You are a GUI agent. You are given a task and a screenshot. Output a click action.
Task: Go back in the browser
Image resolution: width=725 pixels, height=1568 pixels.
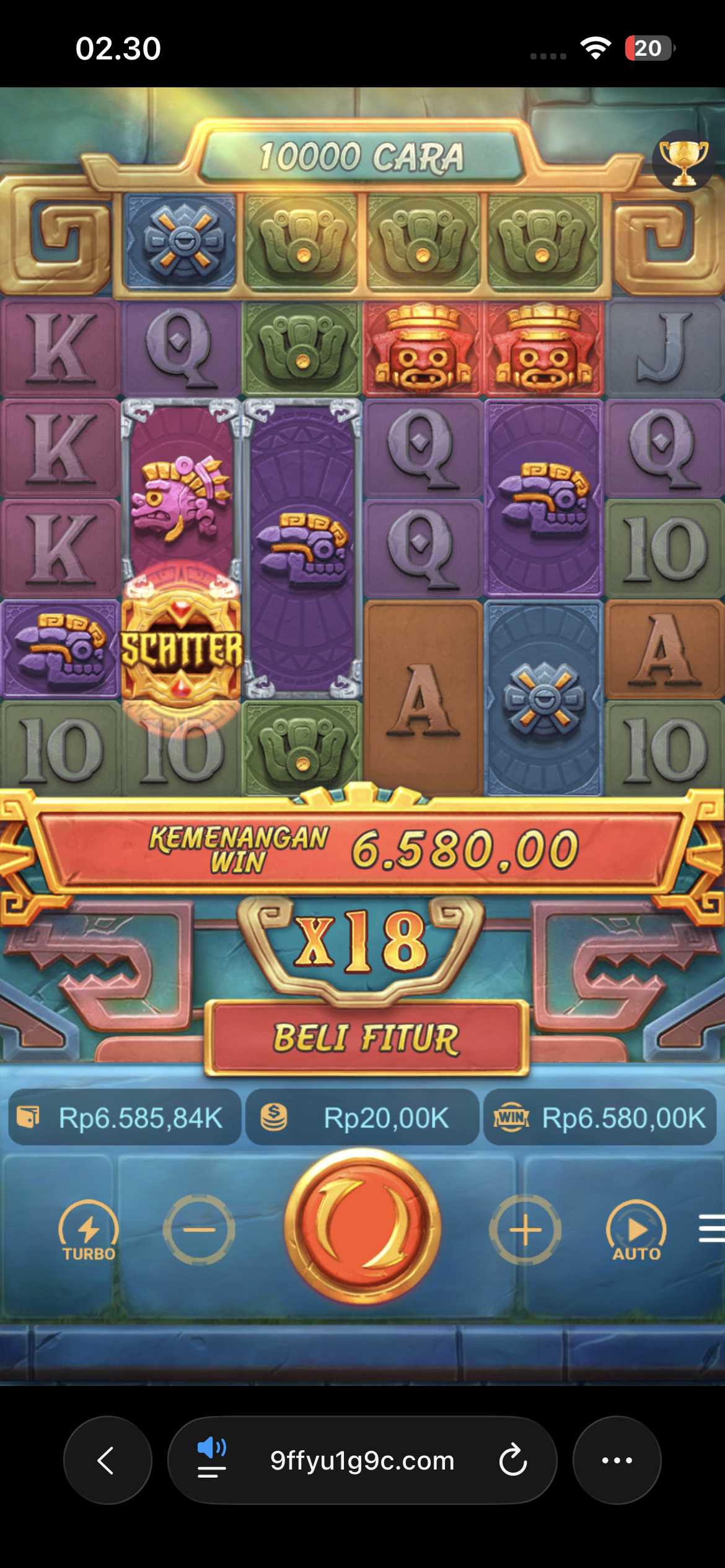tap(107, 1460)
